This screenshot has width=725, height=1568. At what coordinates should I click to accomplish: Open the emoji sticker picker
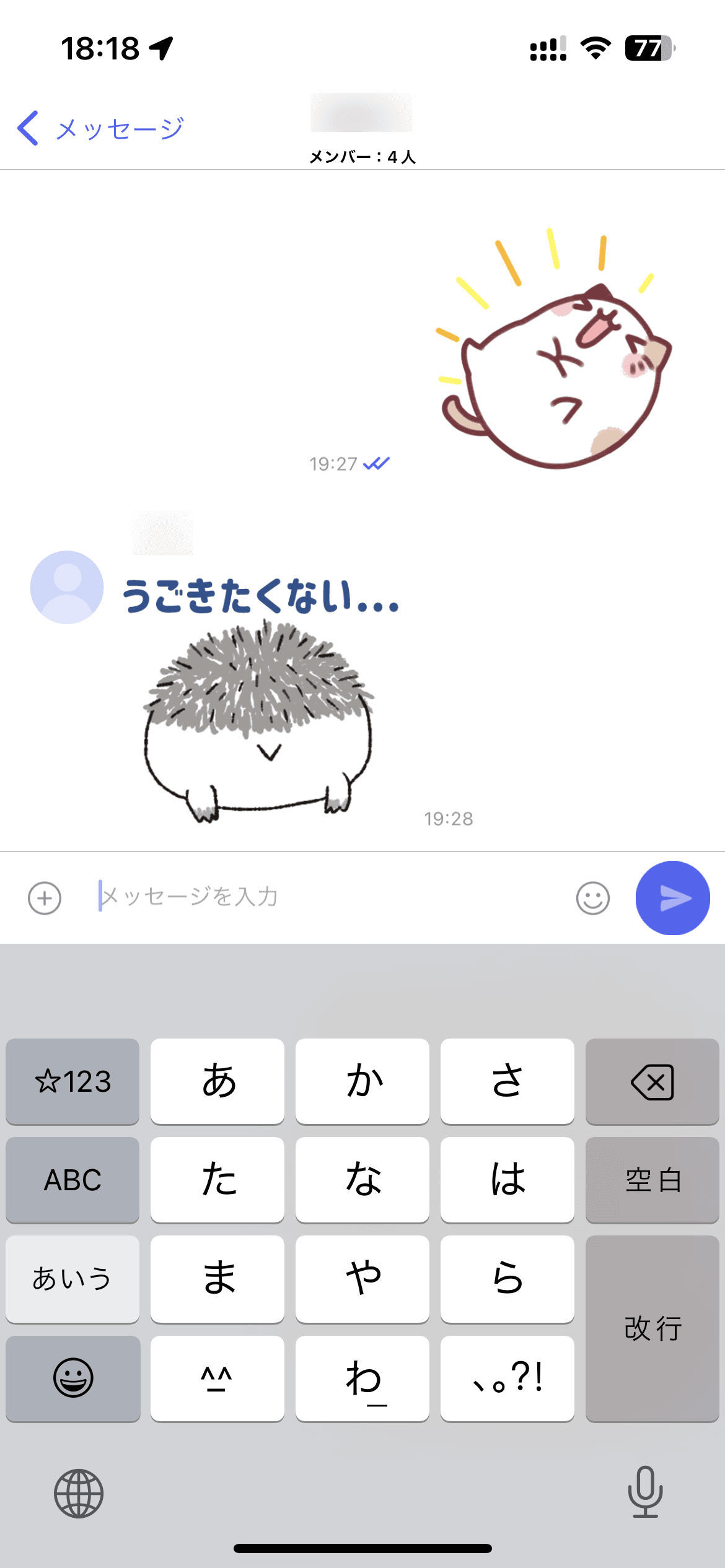pyautogui.click(x=593, y=898)
